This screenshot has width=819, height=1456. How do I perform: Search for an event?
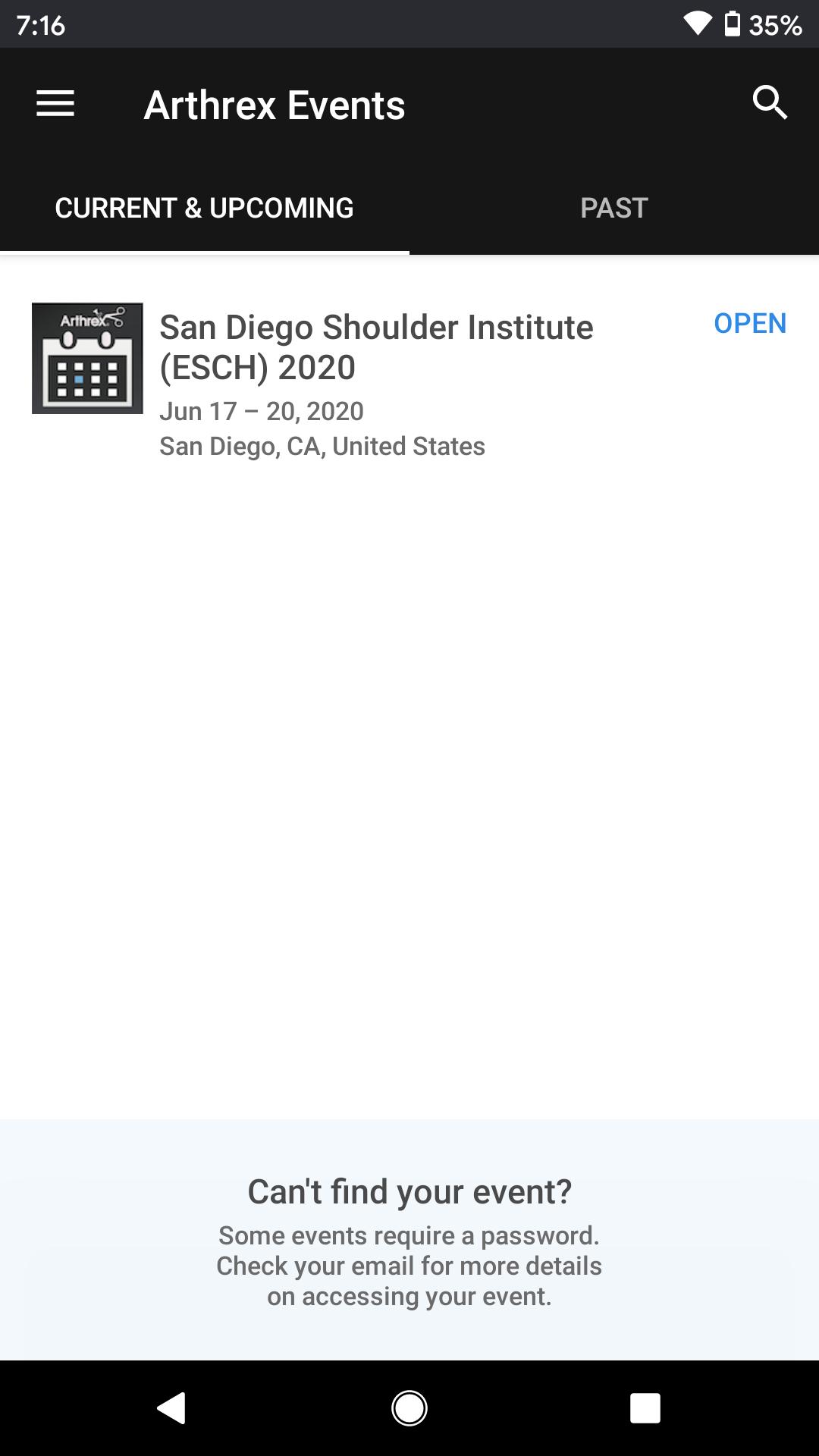tap(770, 103)
